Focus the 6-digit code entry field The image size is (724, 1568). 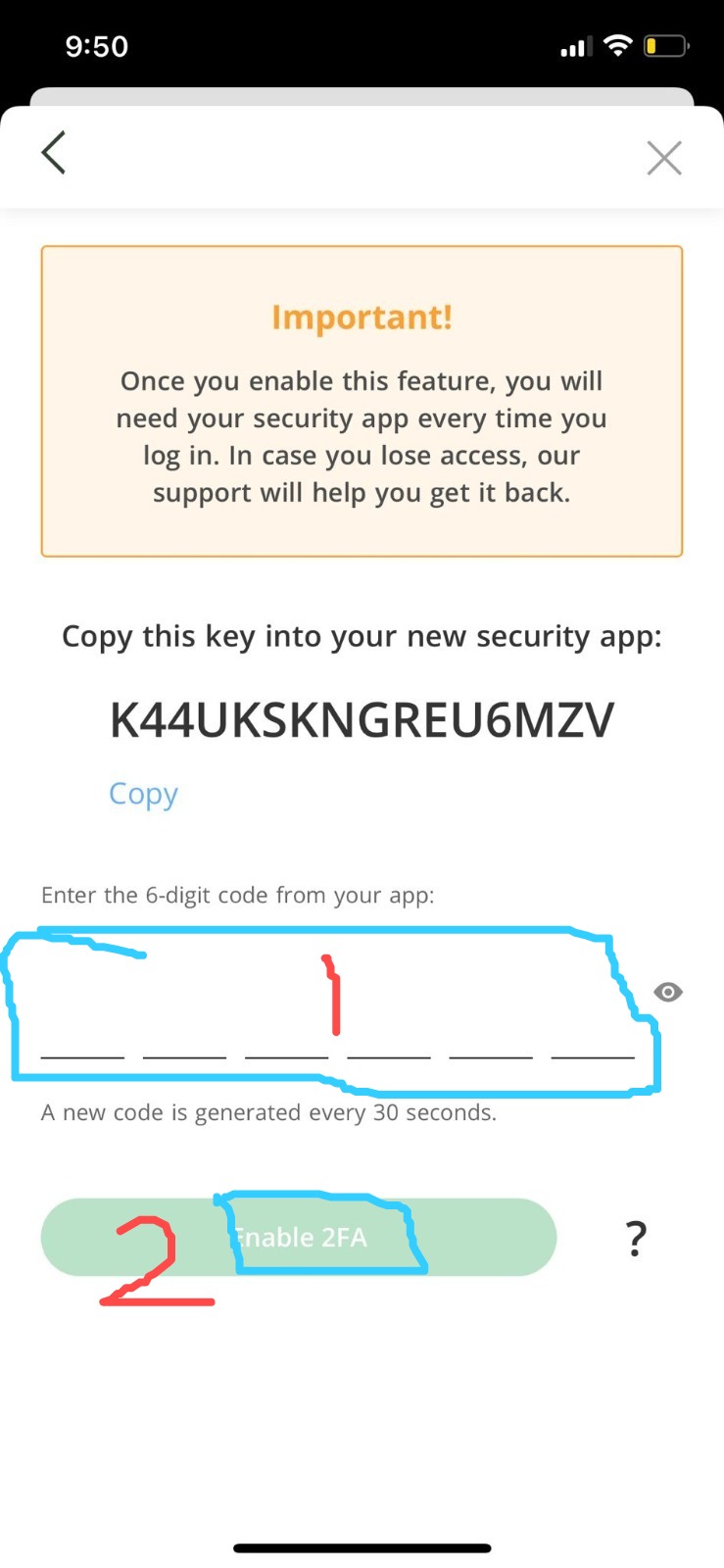(x=337, y=1029)
